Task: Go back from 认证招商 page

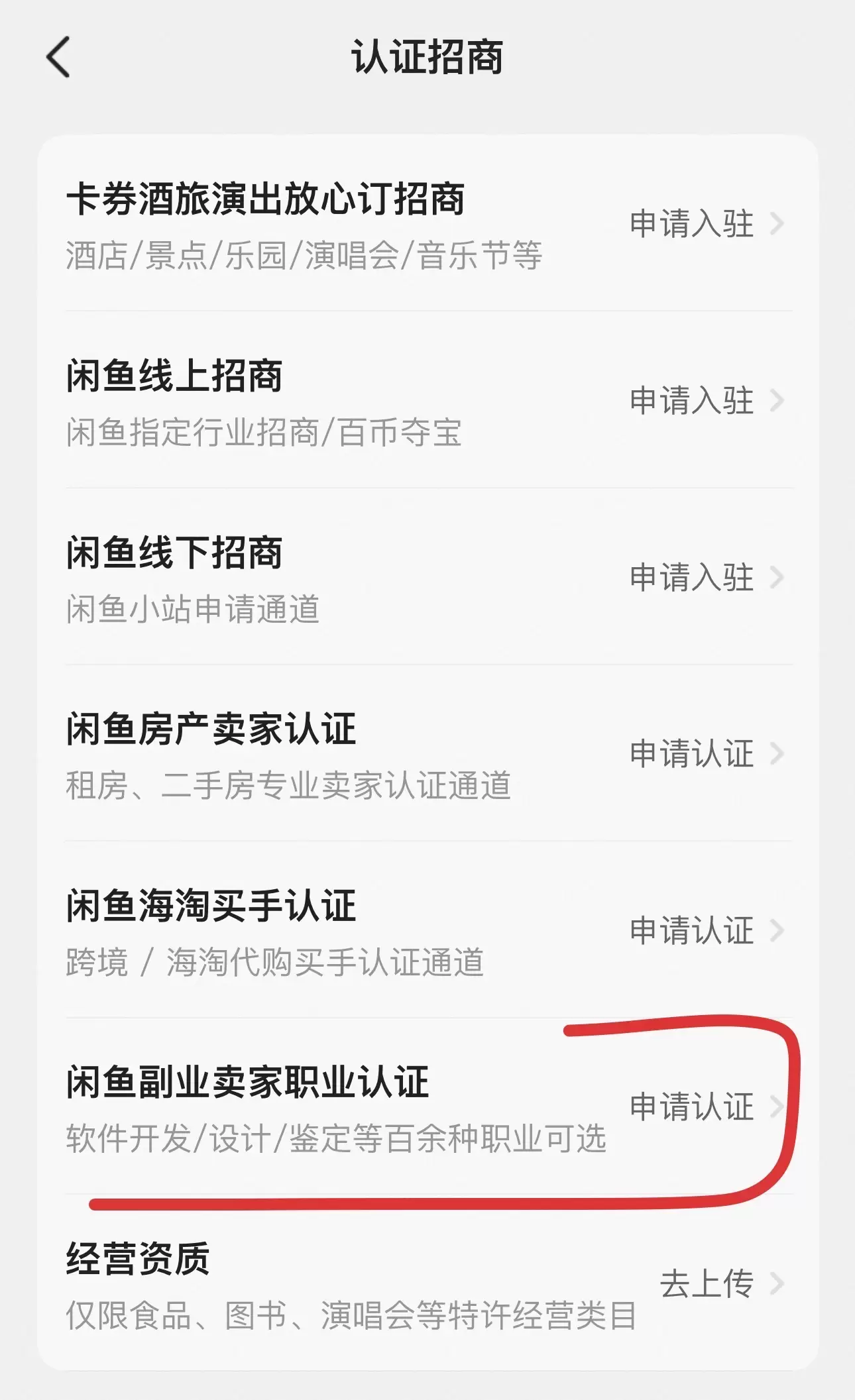Action: coord(58,57)
